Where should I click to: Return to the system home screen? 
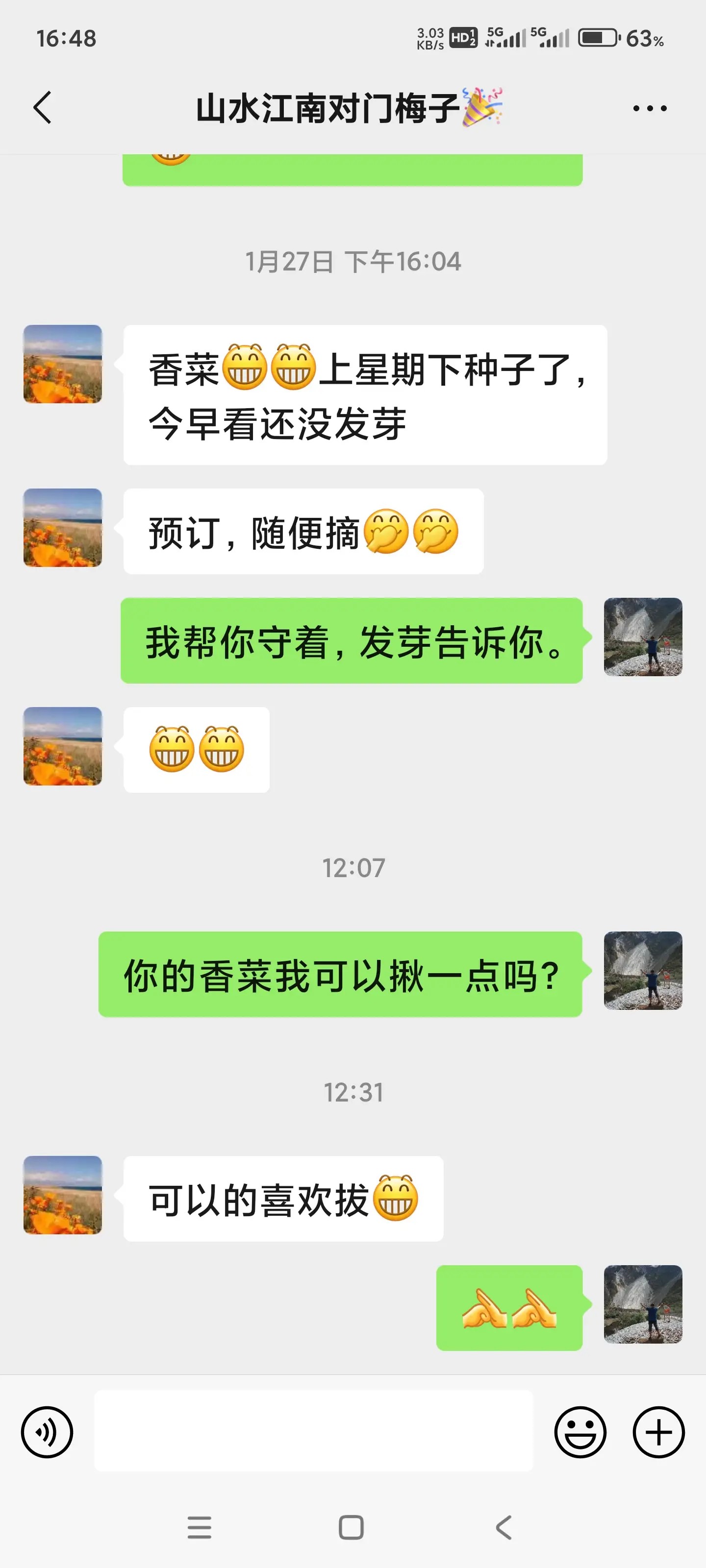point(351,1527)
